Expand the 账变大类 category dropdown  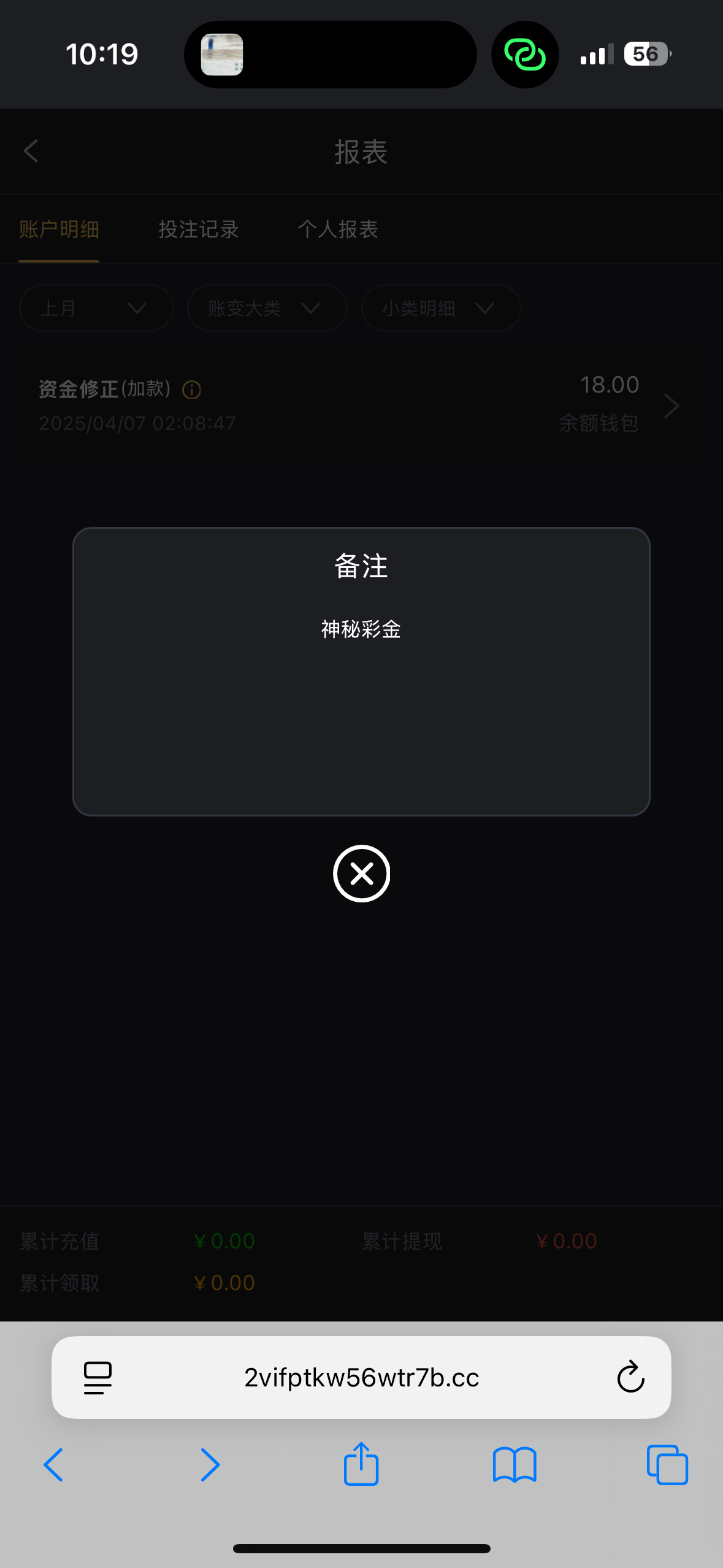point(267,308)
